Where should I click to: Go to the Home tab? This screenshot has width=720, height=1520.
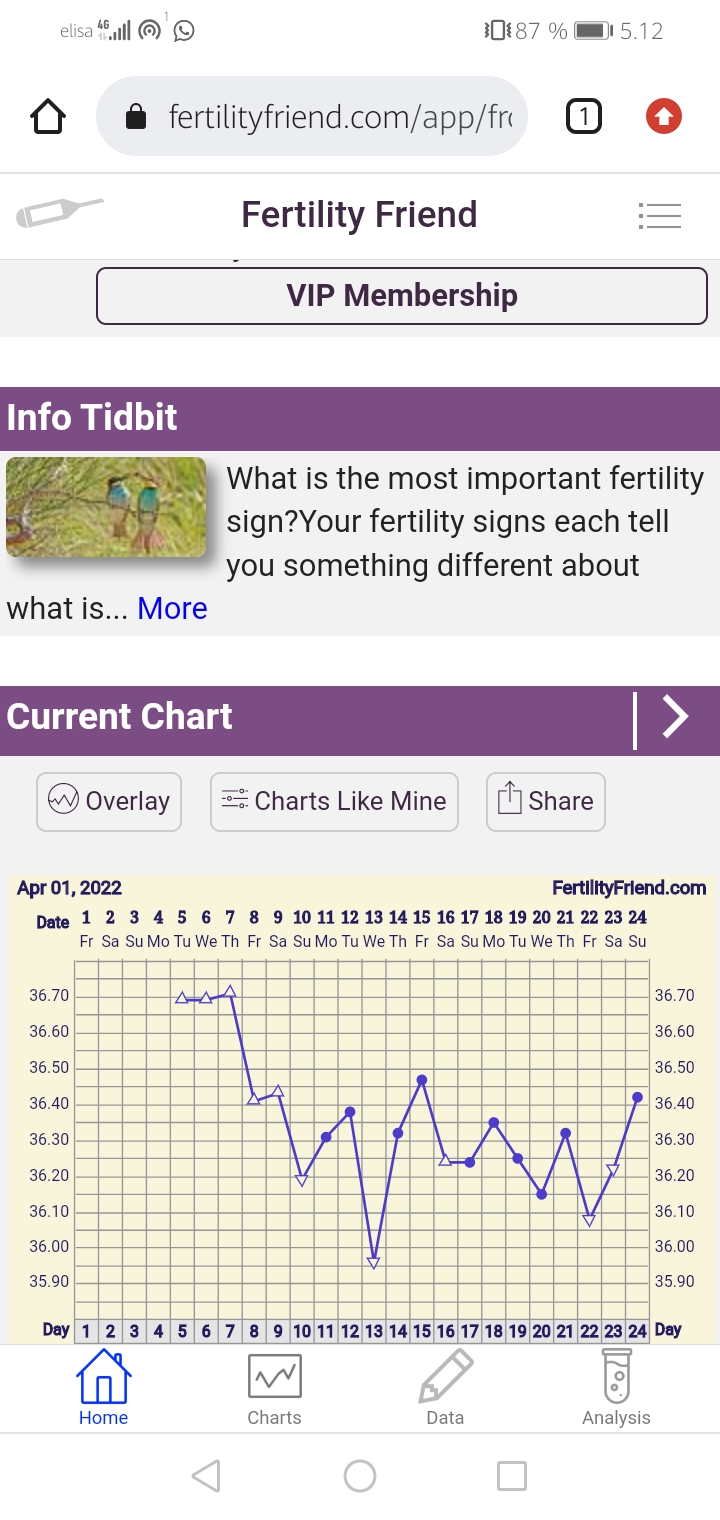click(104, 1388)
